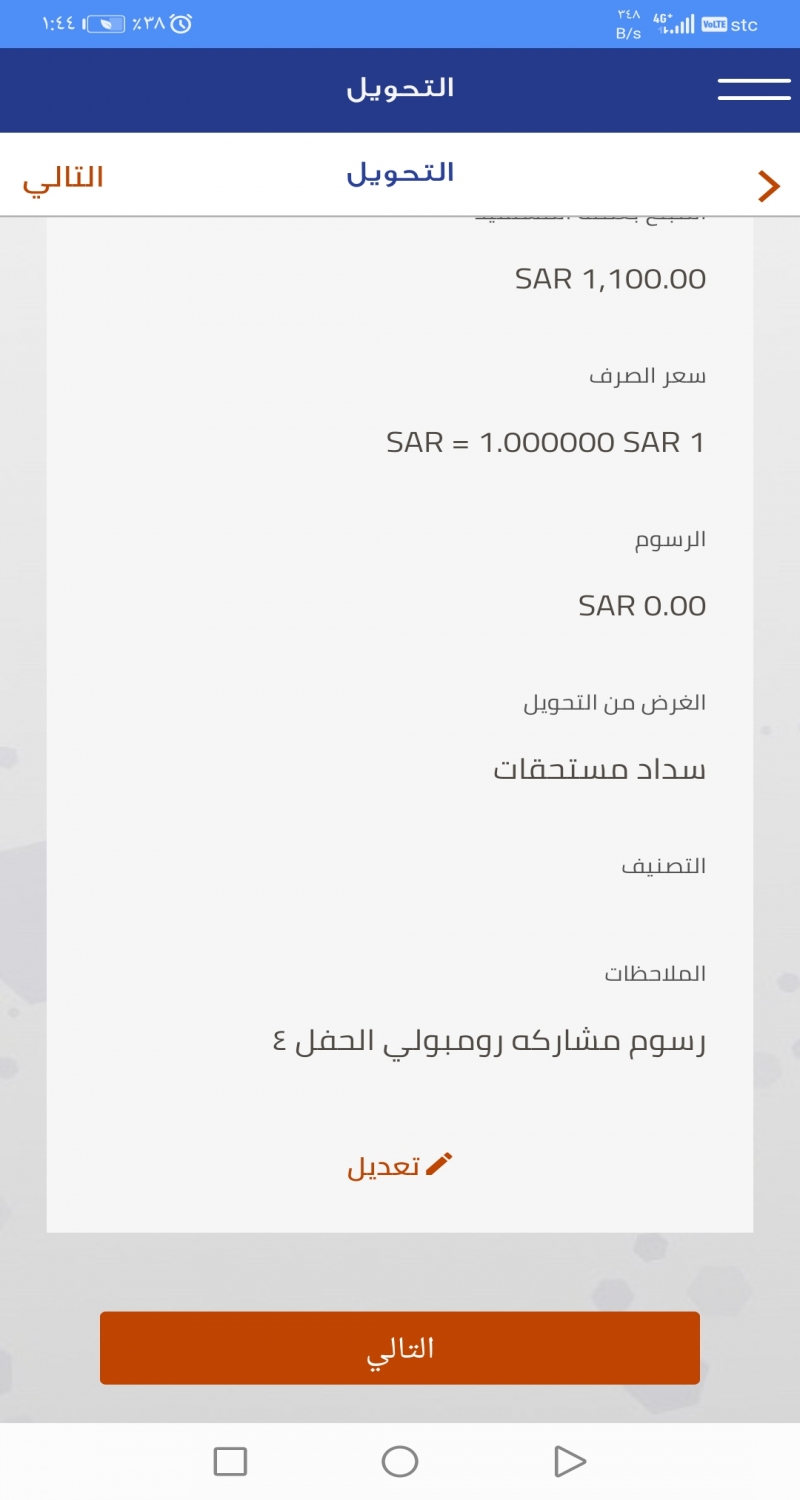Open the hamburger menu
Screen dimensions: 800x1500
pos(754,88)
